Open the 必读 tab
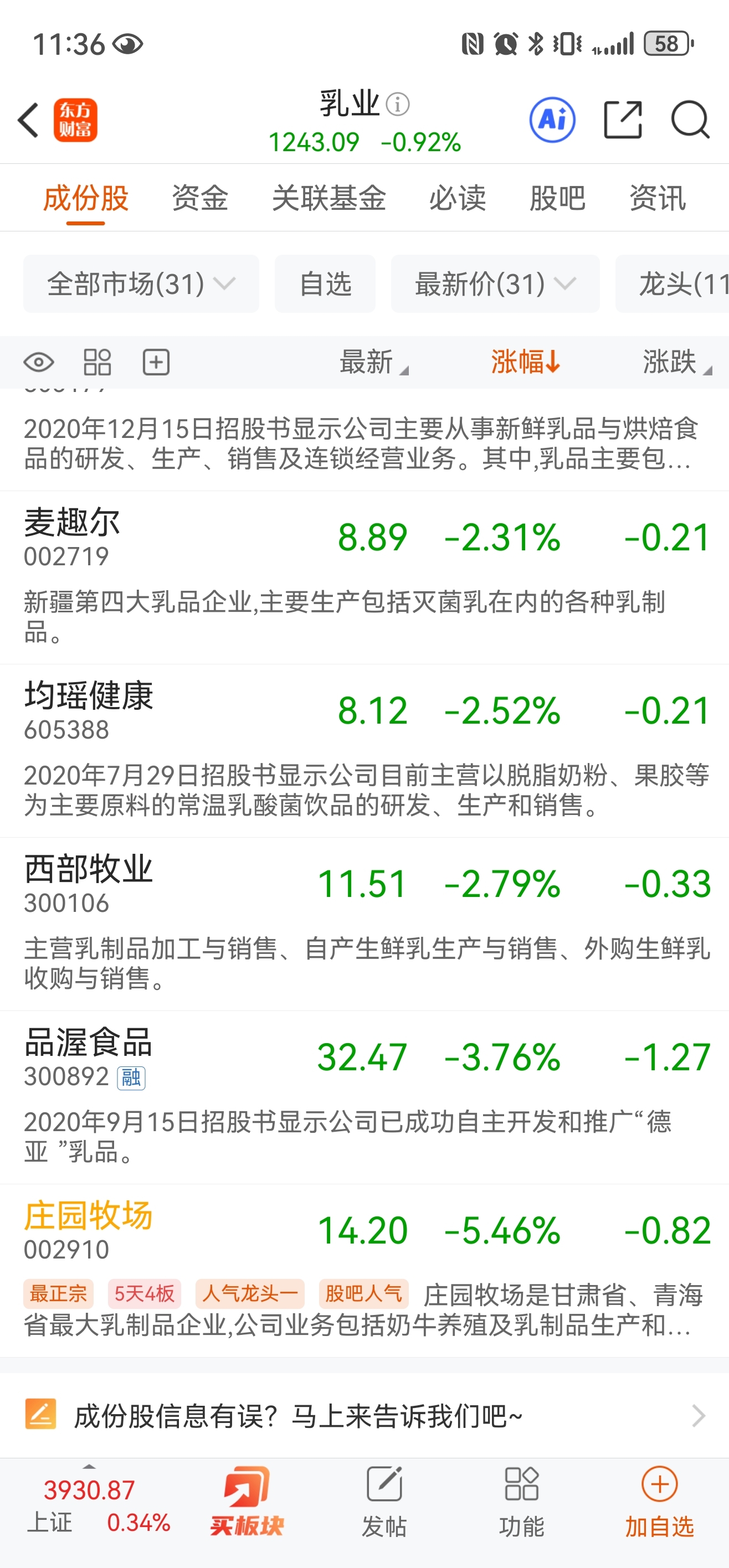This screenshot has height=1568, width=729. pyautogui.click(x=457, y=198)
